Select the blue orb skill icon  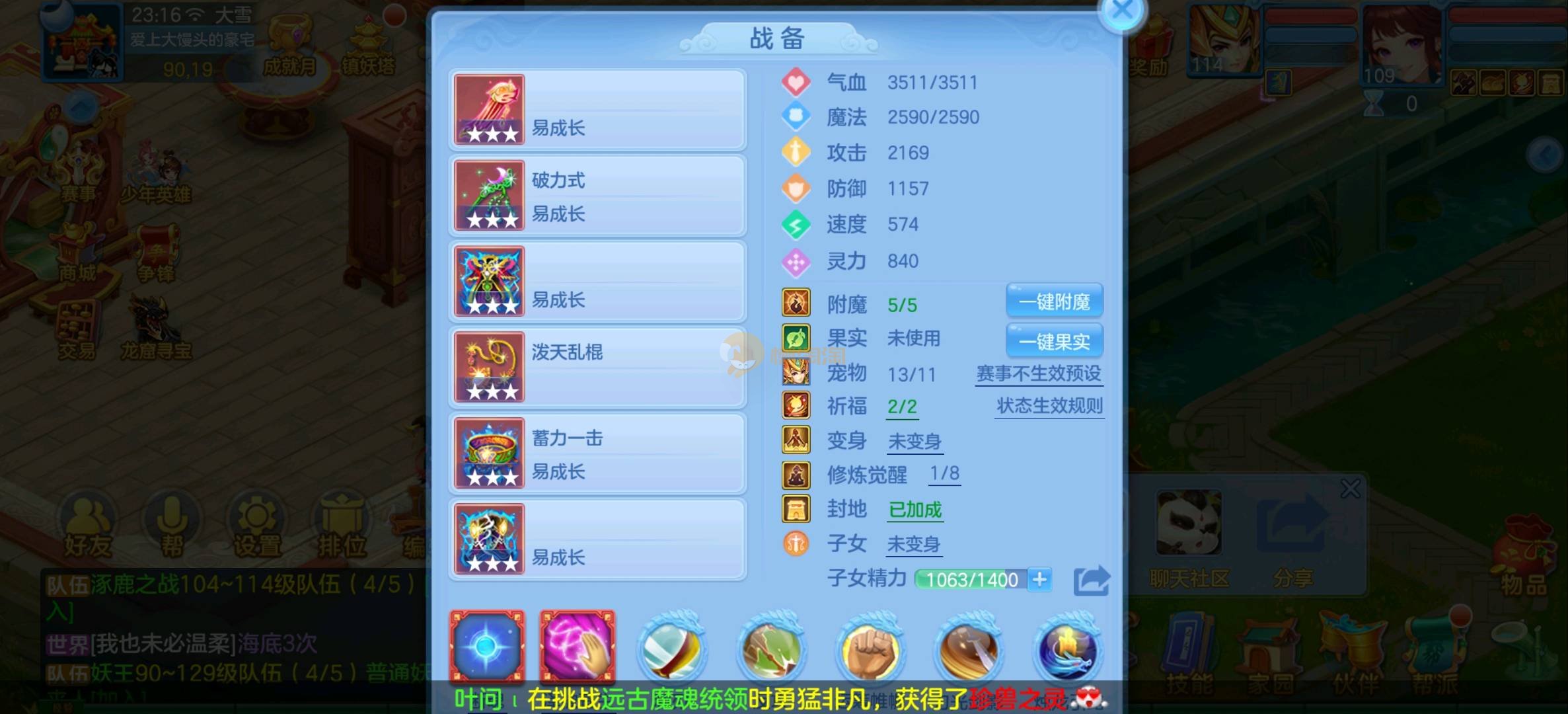click(x=488, y=646)
